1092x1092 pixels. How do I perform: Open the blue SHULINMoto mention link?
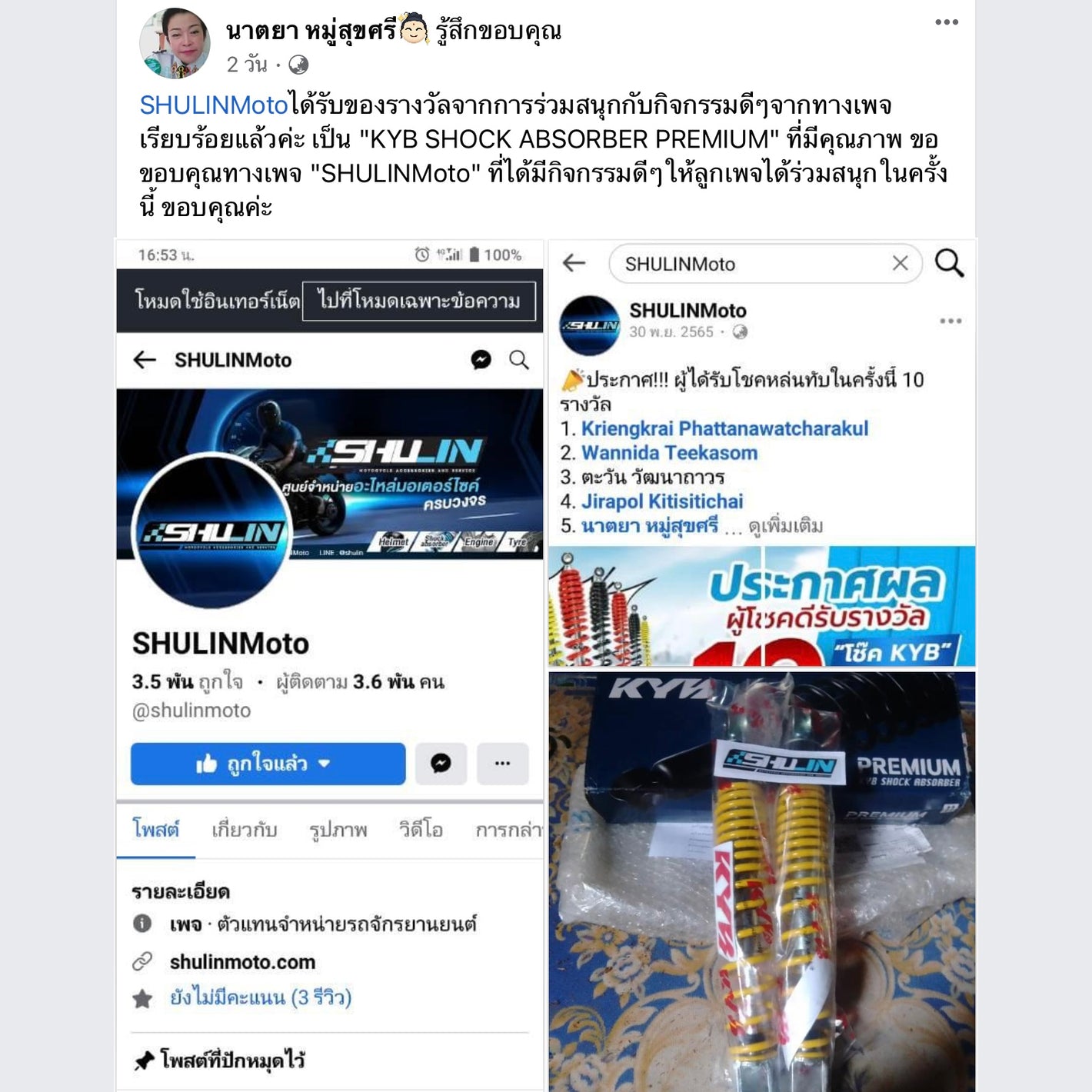pos(214,105)
